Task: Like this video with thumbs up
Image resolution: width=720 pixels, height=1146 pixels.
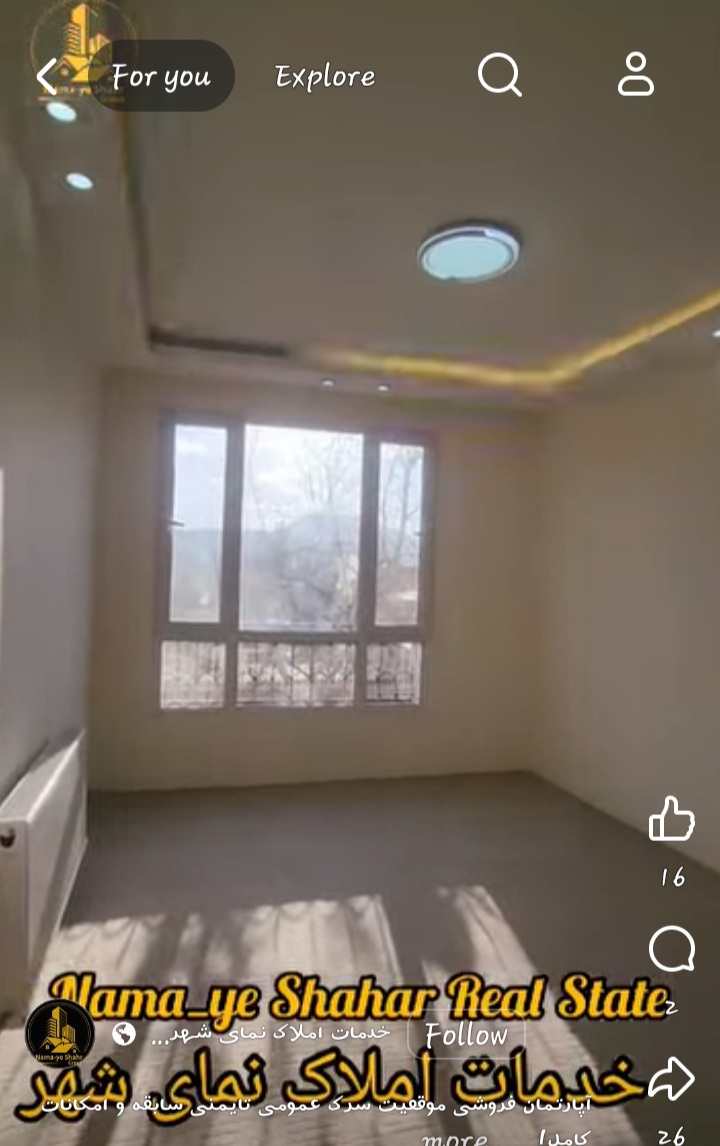Action: 671,819
